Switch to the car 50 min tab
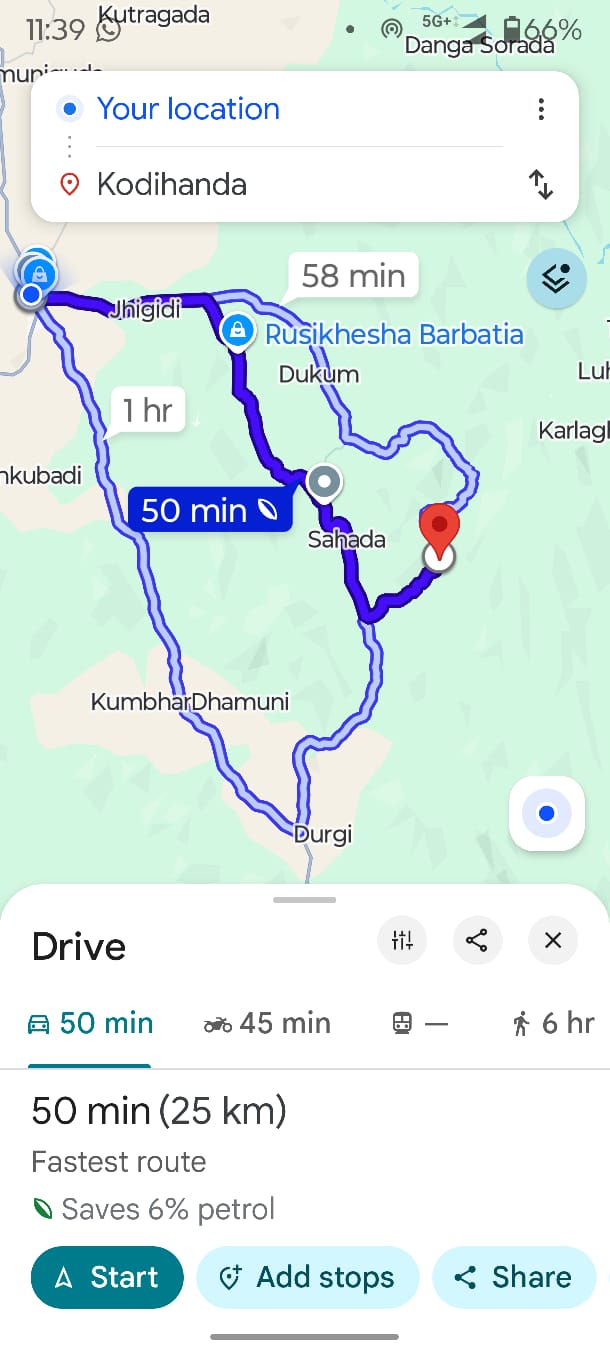This screenshot has height=1356, width=610. [90, 1023]
